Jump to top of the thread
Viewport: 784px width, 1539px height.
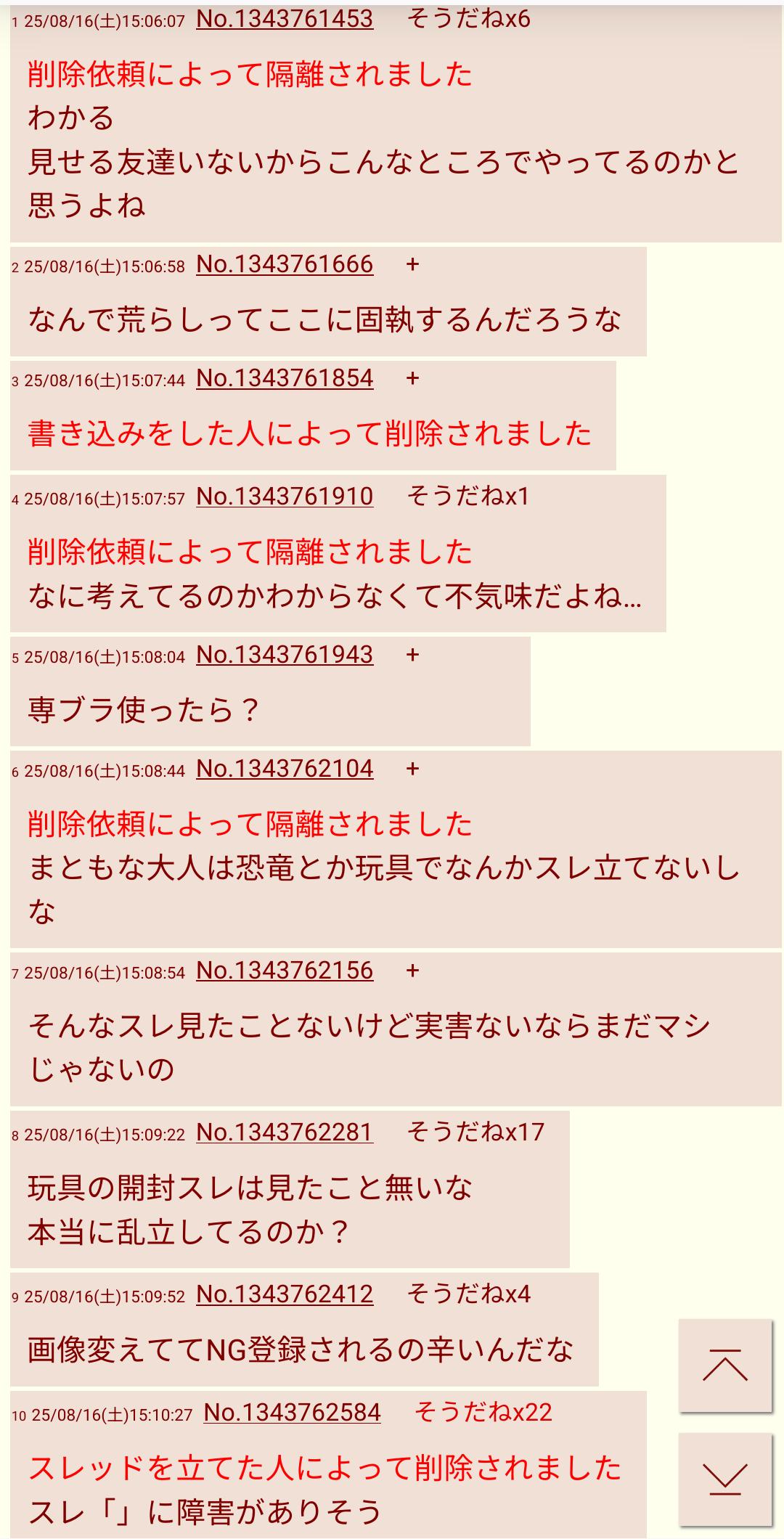click(x=724, y=1366)
